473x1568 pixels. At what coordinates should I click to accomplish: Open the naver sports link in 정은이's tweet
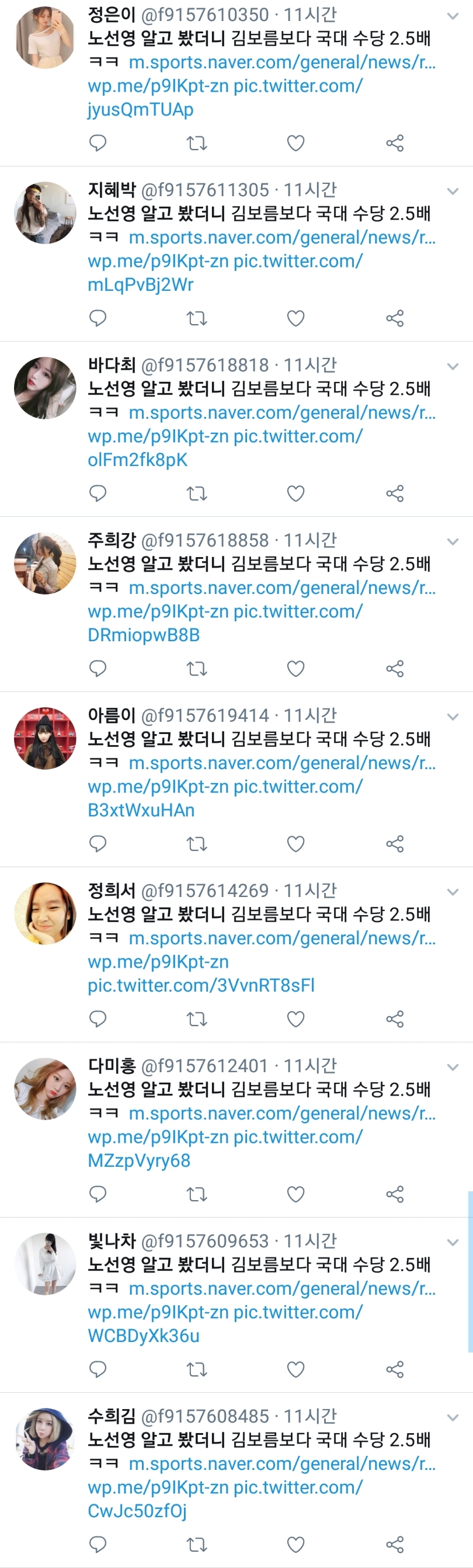coord(282,62)
